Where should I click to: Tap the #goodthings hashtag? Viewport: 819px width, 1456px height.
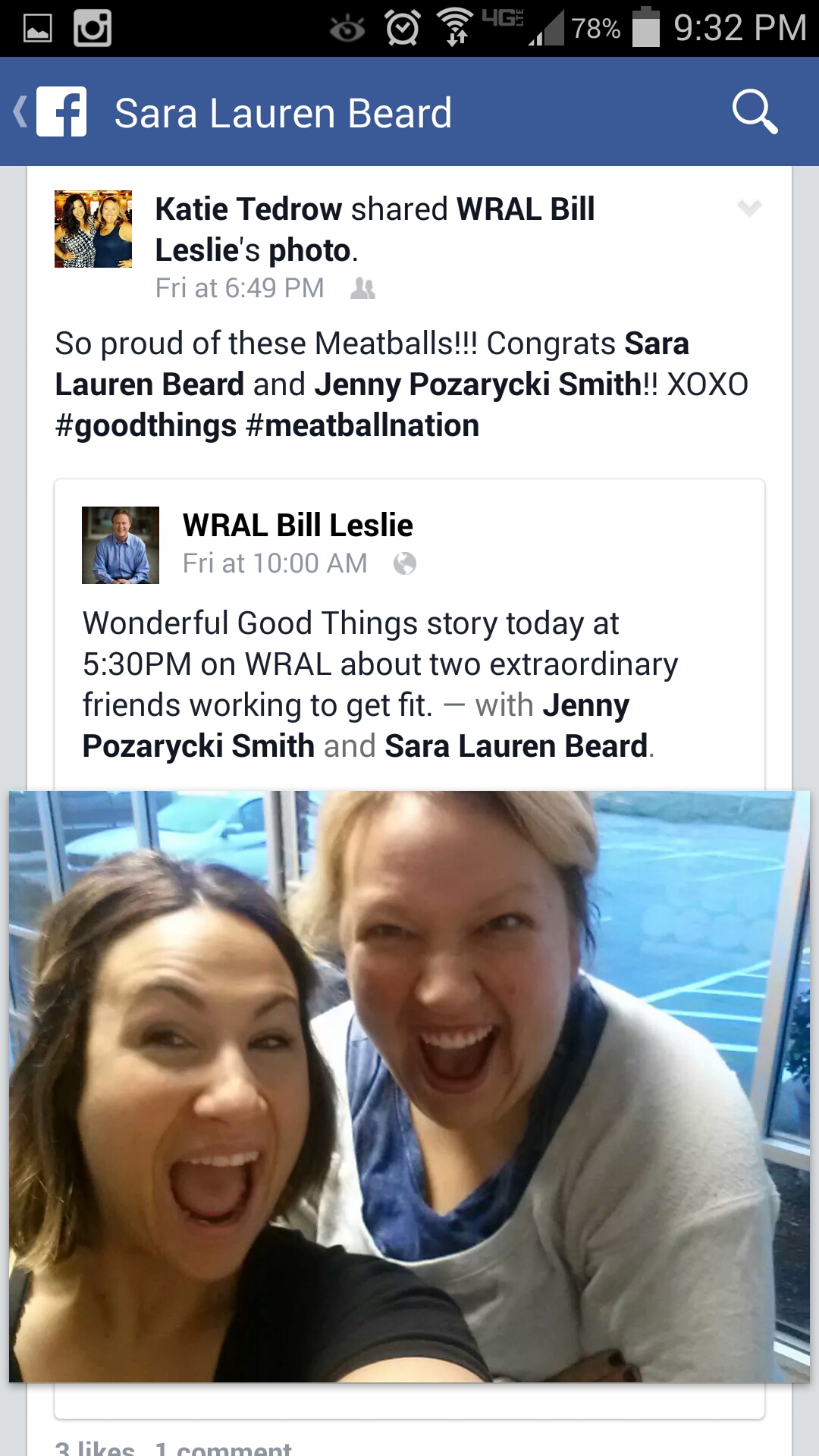click(146, 425)
